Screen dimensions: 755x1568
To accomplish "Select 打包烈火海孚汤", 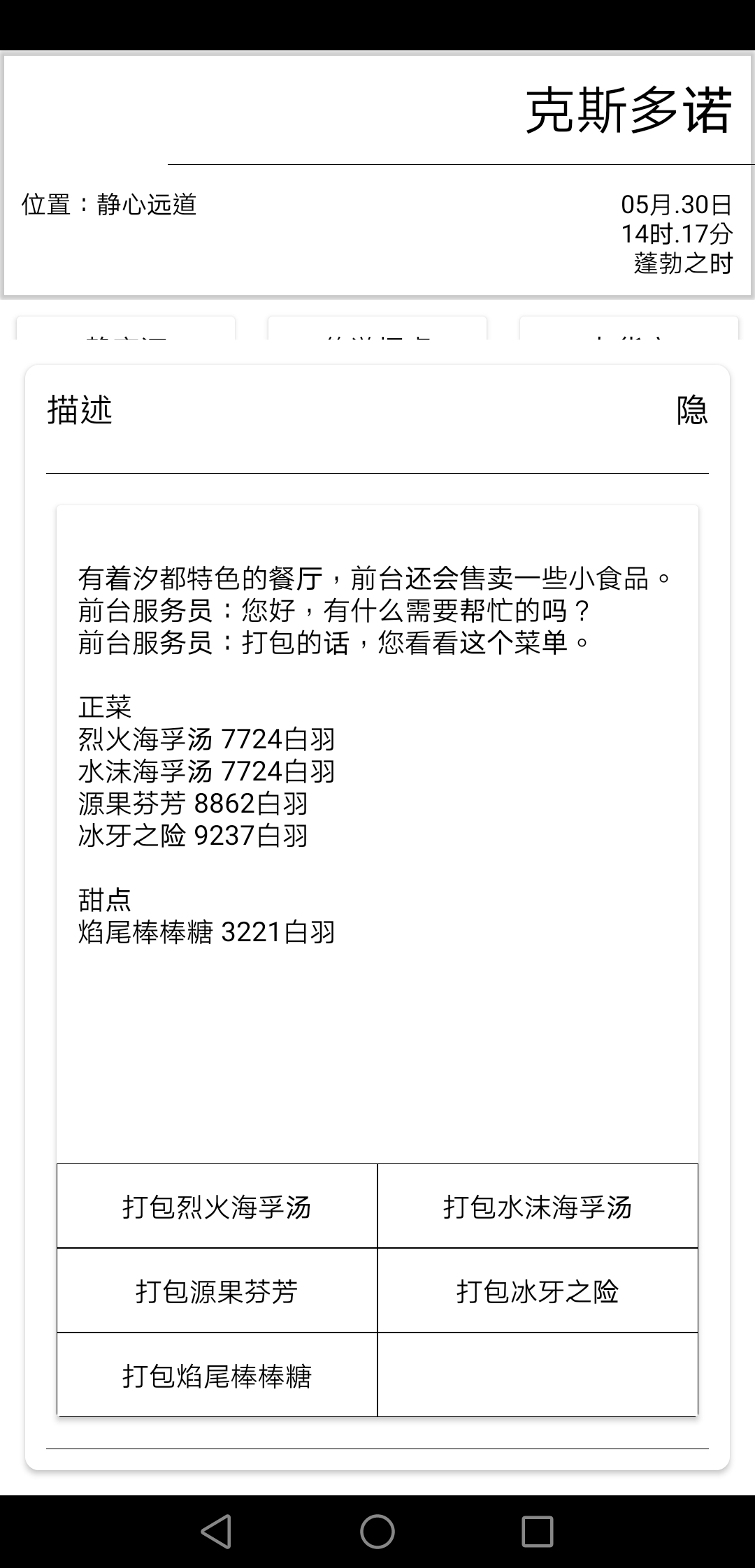I will [217, 1206].
